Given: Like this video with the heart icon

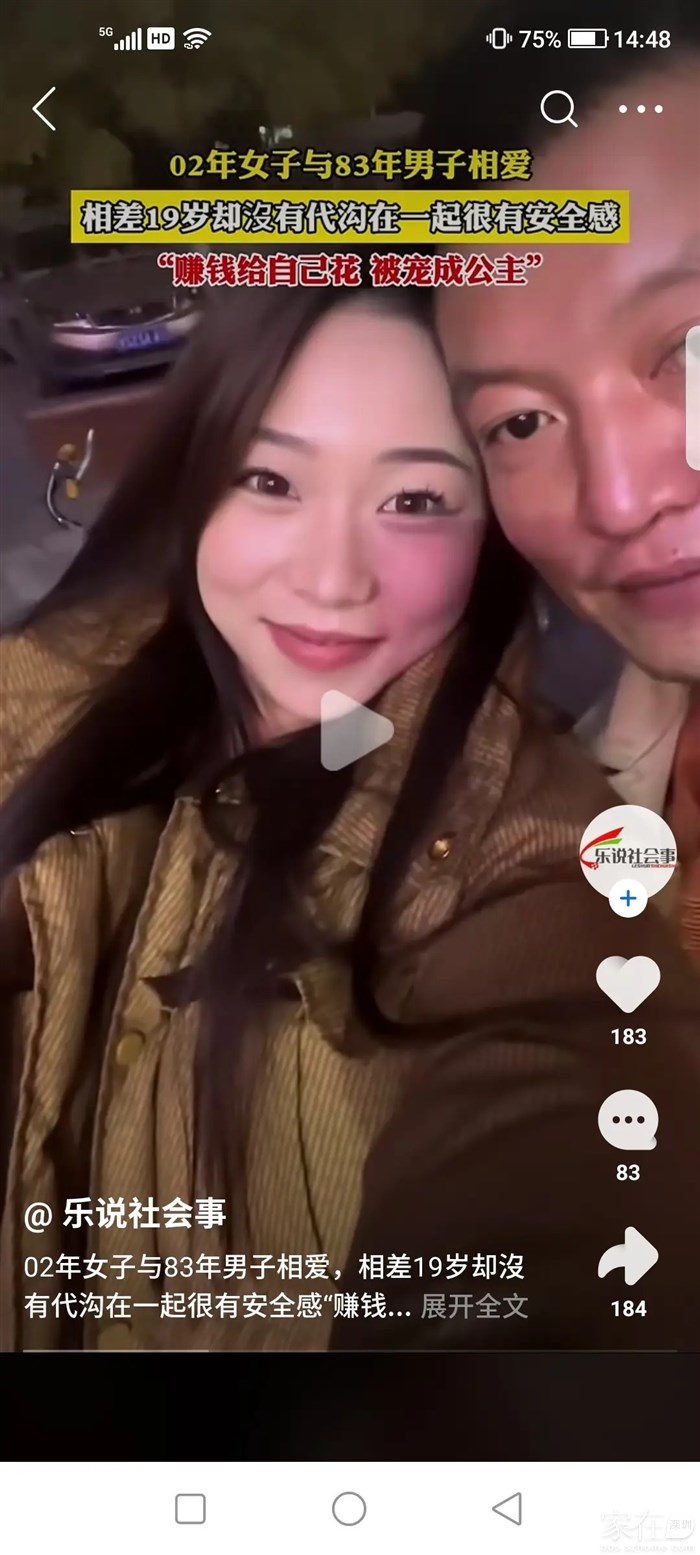Looking at the screenshot, I should [627, 984].
